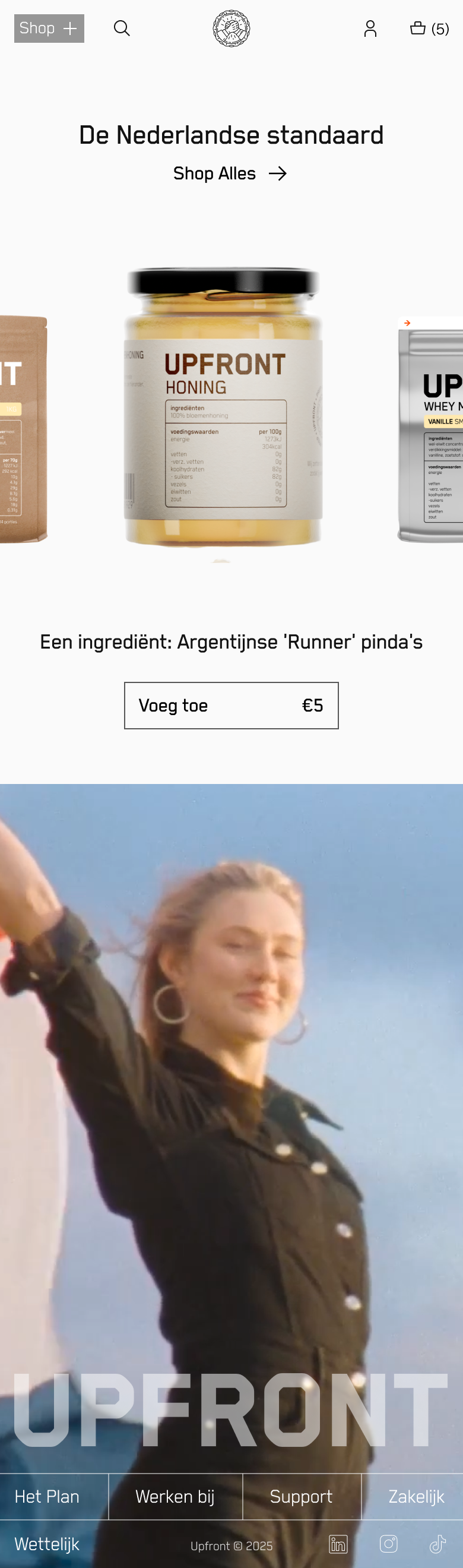Screen dimensions: 463x1568
Task: Follow the Shop Alles link
Action: coord(230,173)
